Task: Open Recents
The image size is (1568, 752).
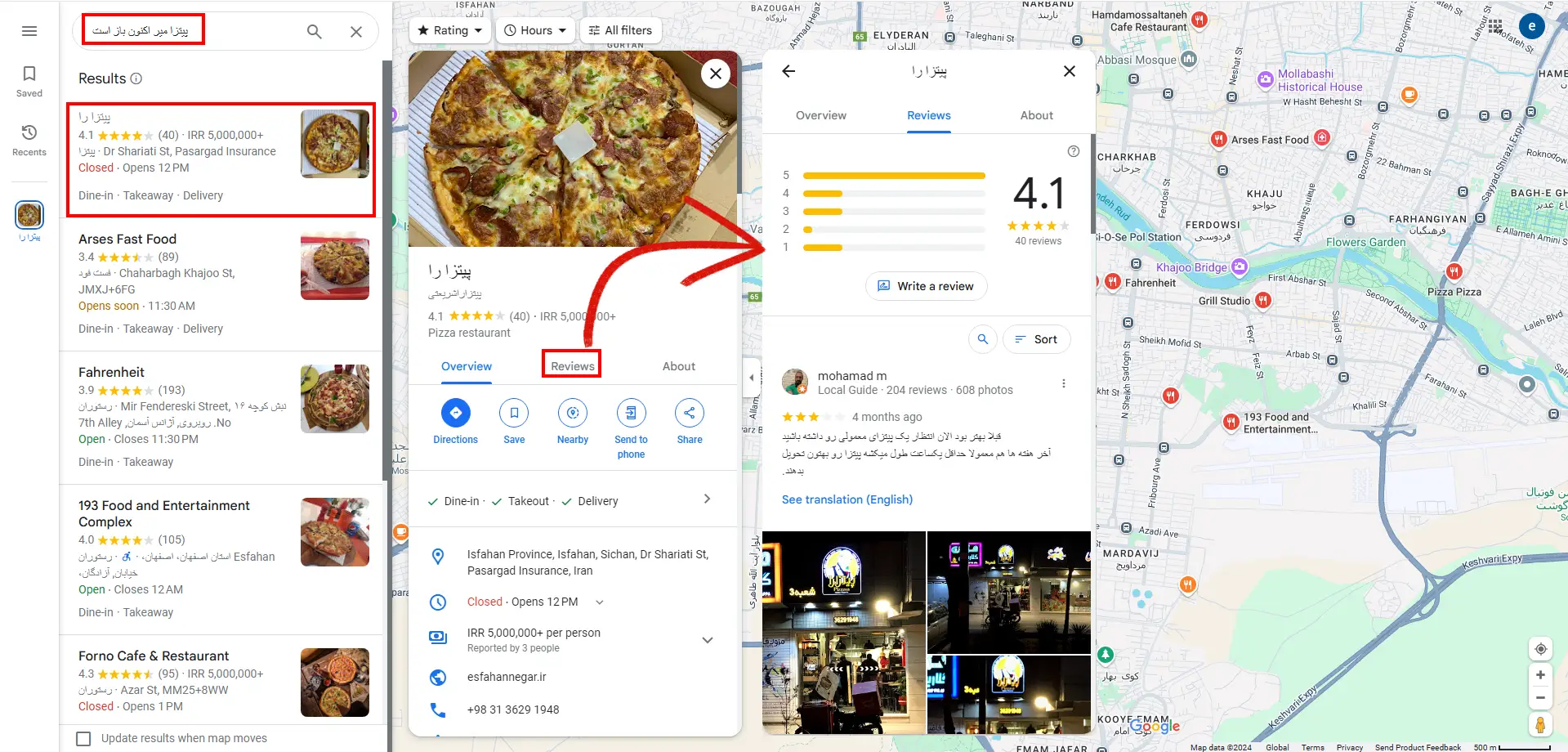Action: point(29,140)
